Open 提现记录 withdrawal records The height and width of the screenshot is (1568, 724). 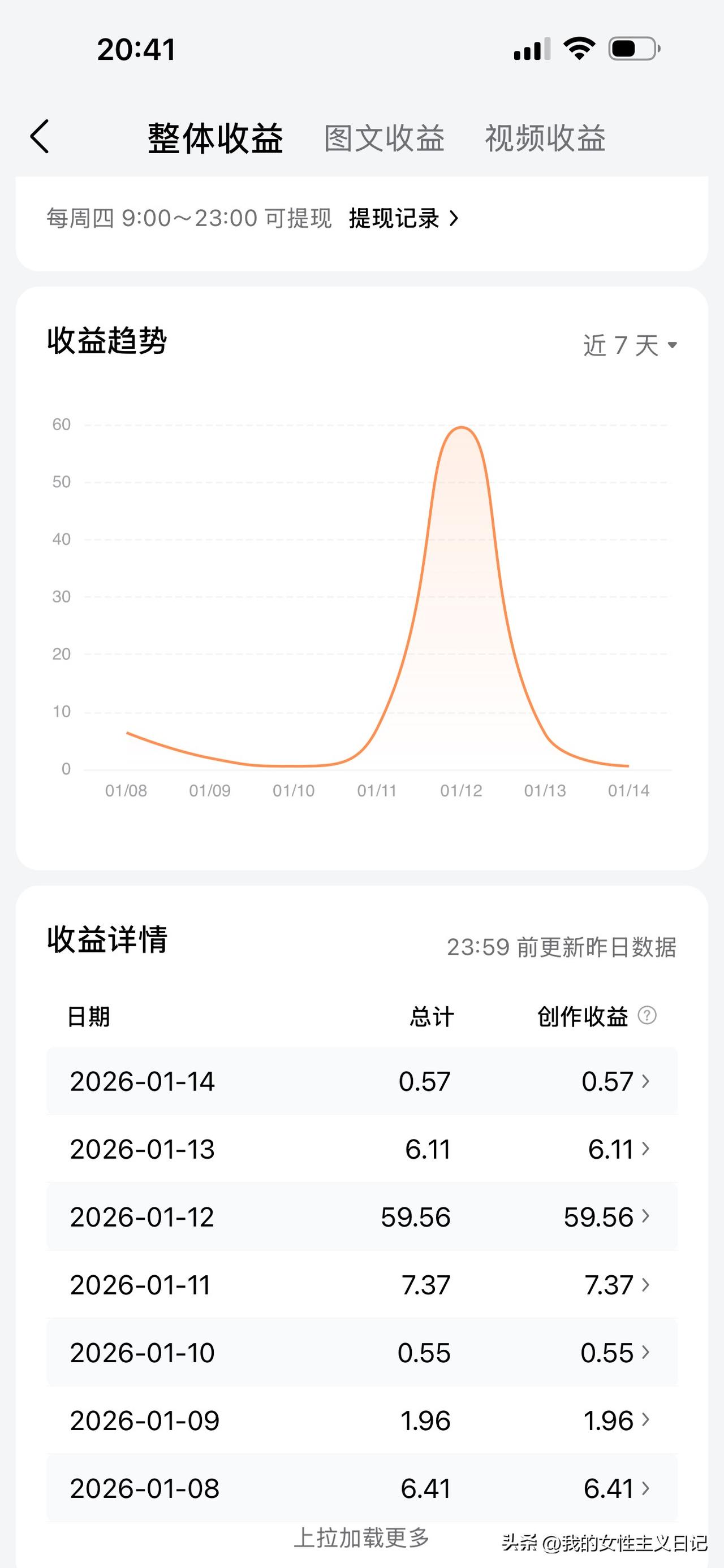pos(403,219)
